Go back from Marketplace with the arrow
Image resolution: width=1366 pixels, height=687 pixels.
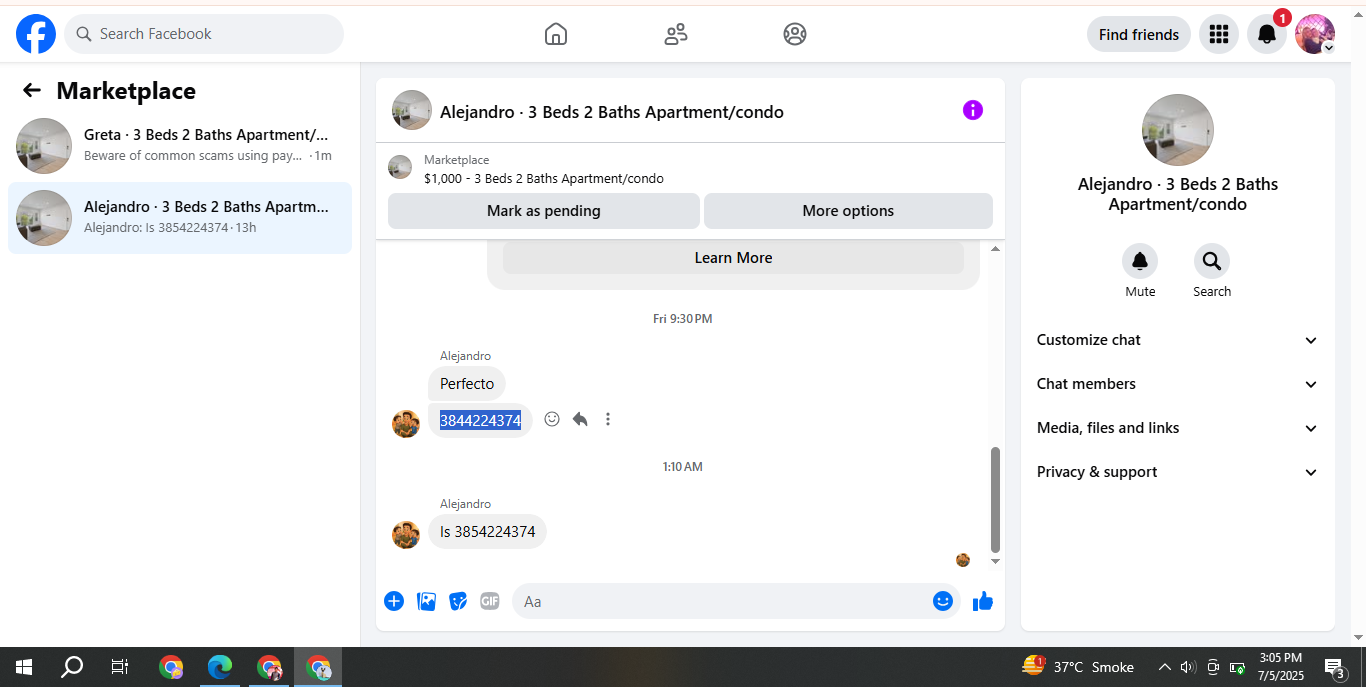click(32, 91)
